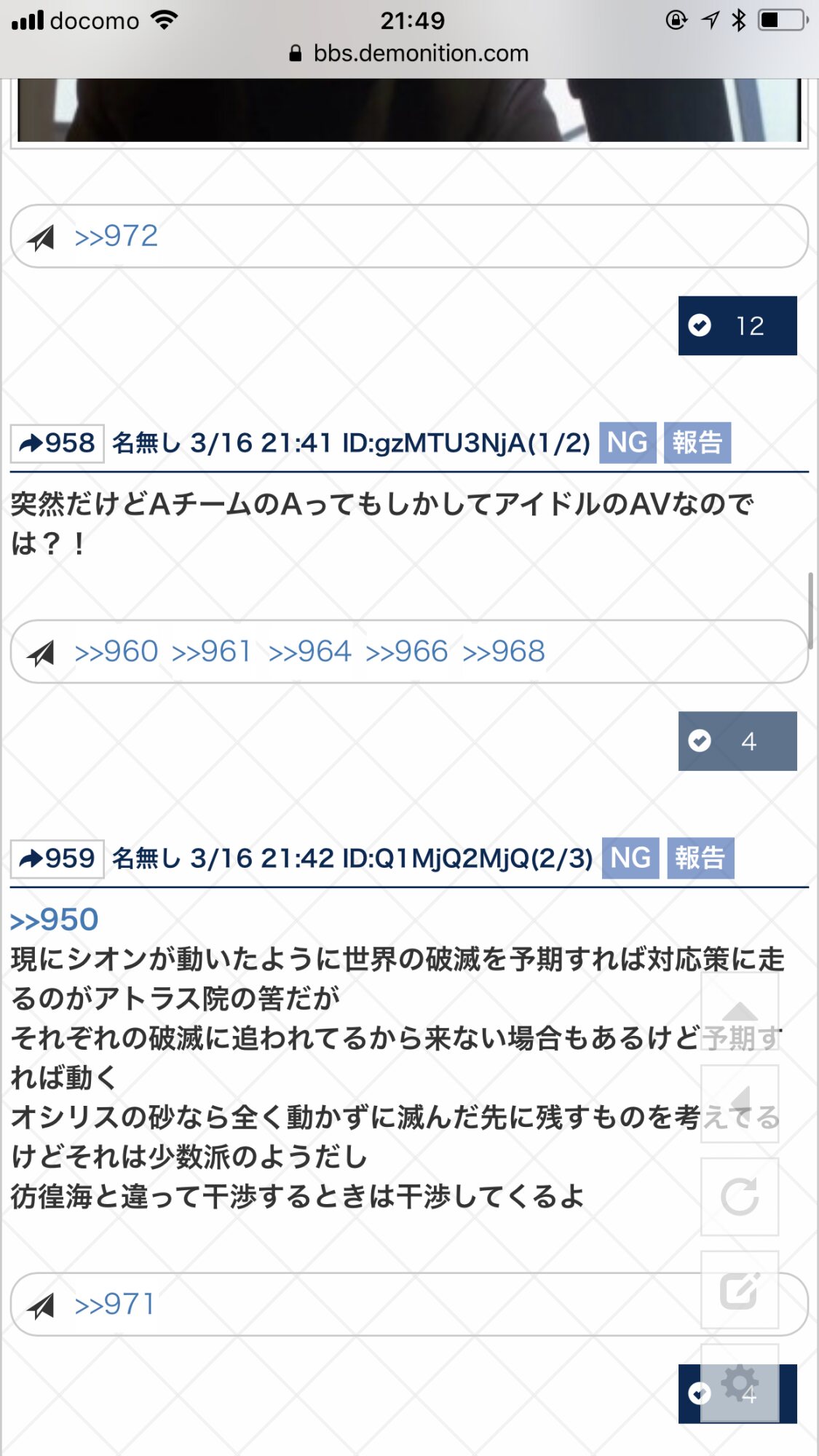Screen dimensions: 819x1456
Task: Like post 958 showing 4 votes
Action: (737, 741)
